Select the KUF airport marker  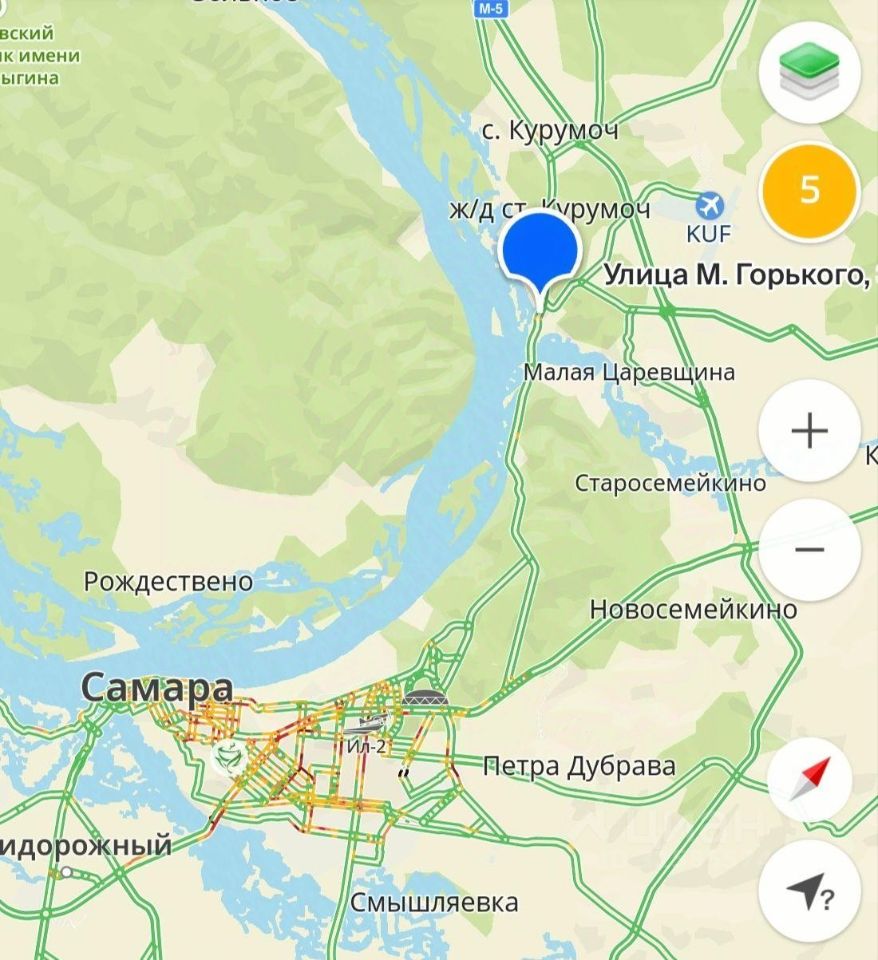pyautogui.click(x=709, y=207)
